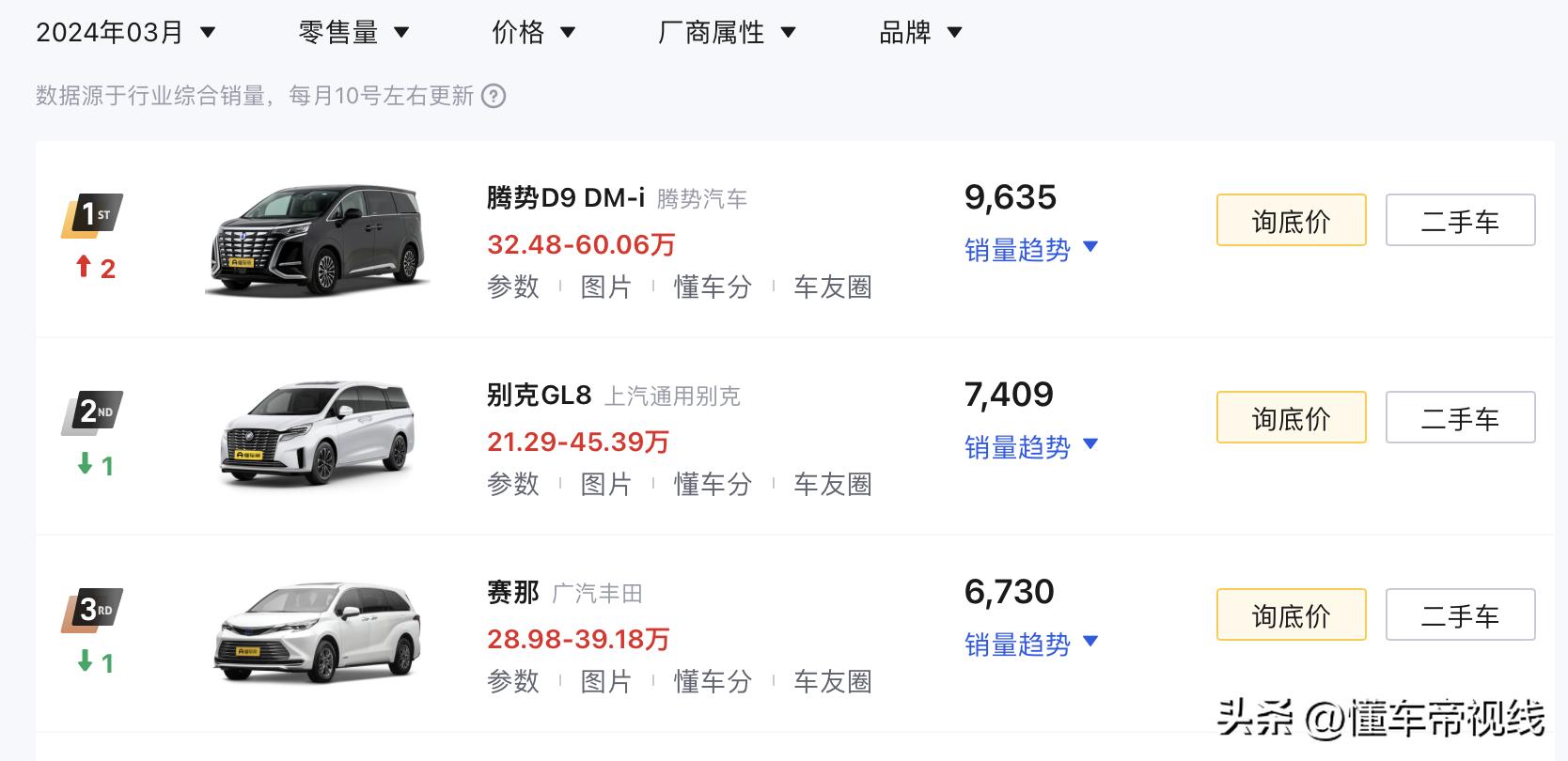1568x761 pixels.
Task: Open 懂车分 for 别克GL8
Action: [713, 484]
